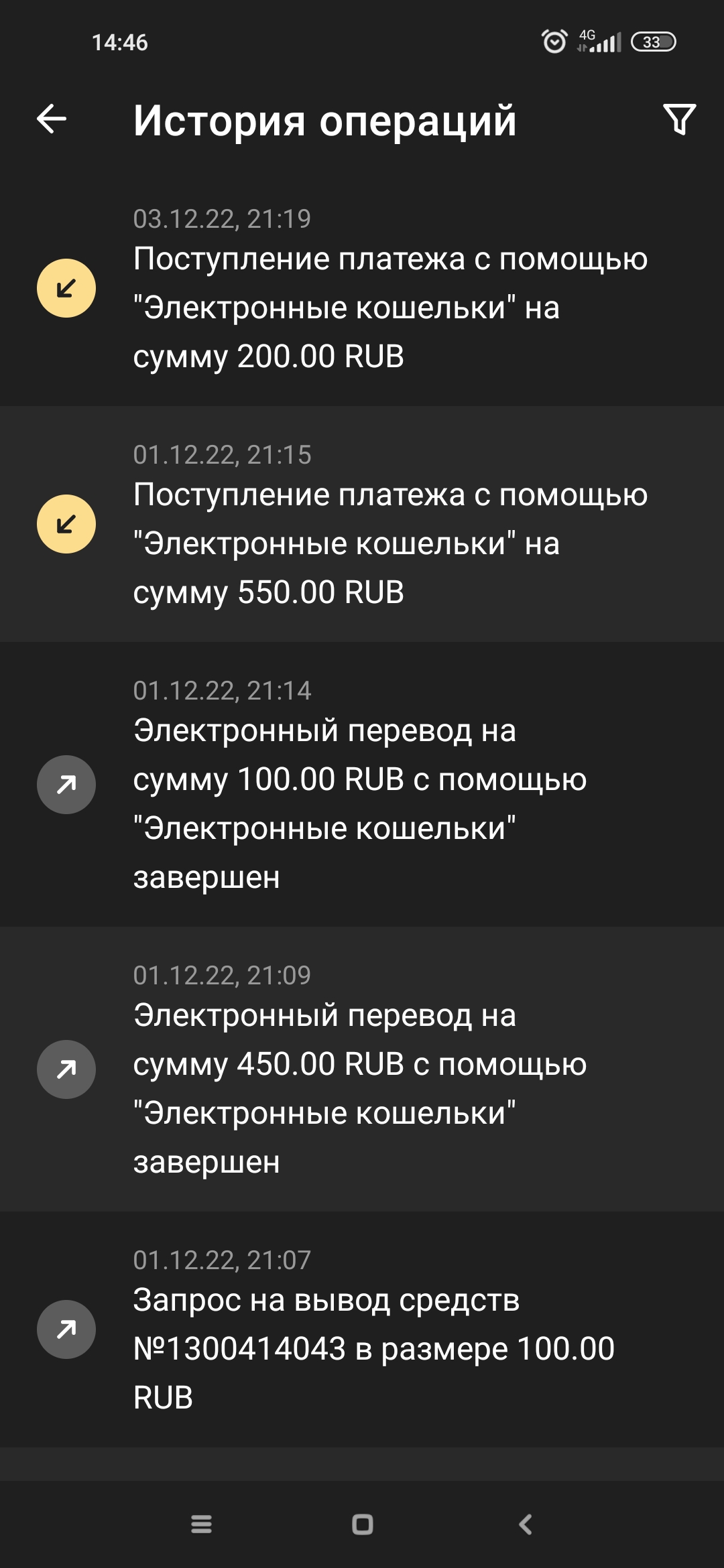Viewport: 724px width, 1568px height.
Task: Open withdrawal request №1300414043
Action: coord(362,1329)
